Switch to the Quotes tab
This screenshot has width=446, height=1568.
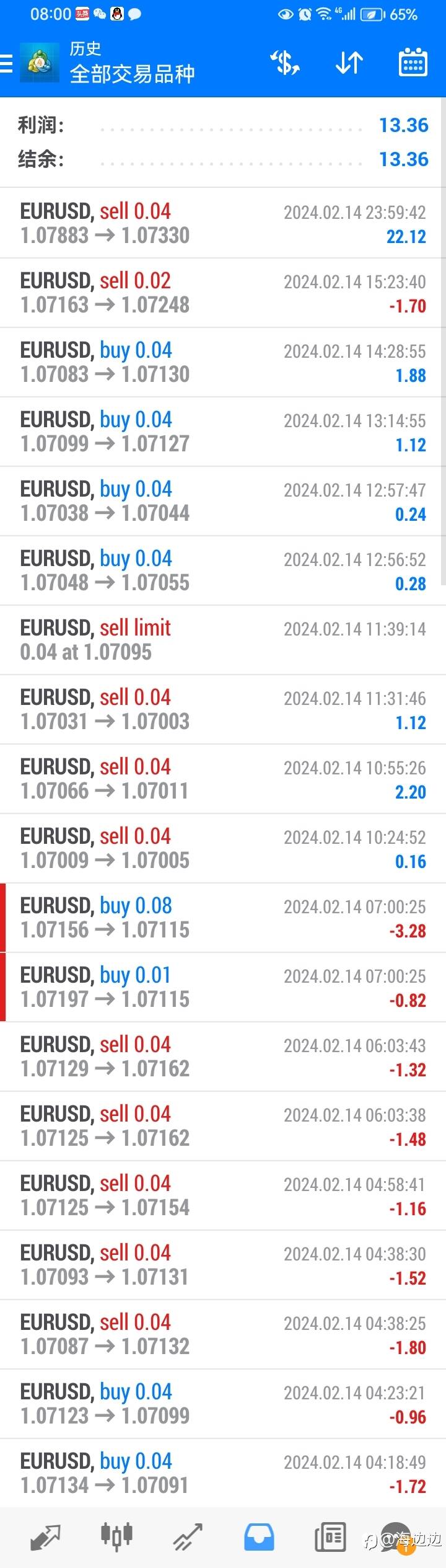(45, 1536)
